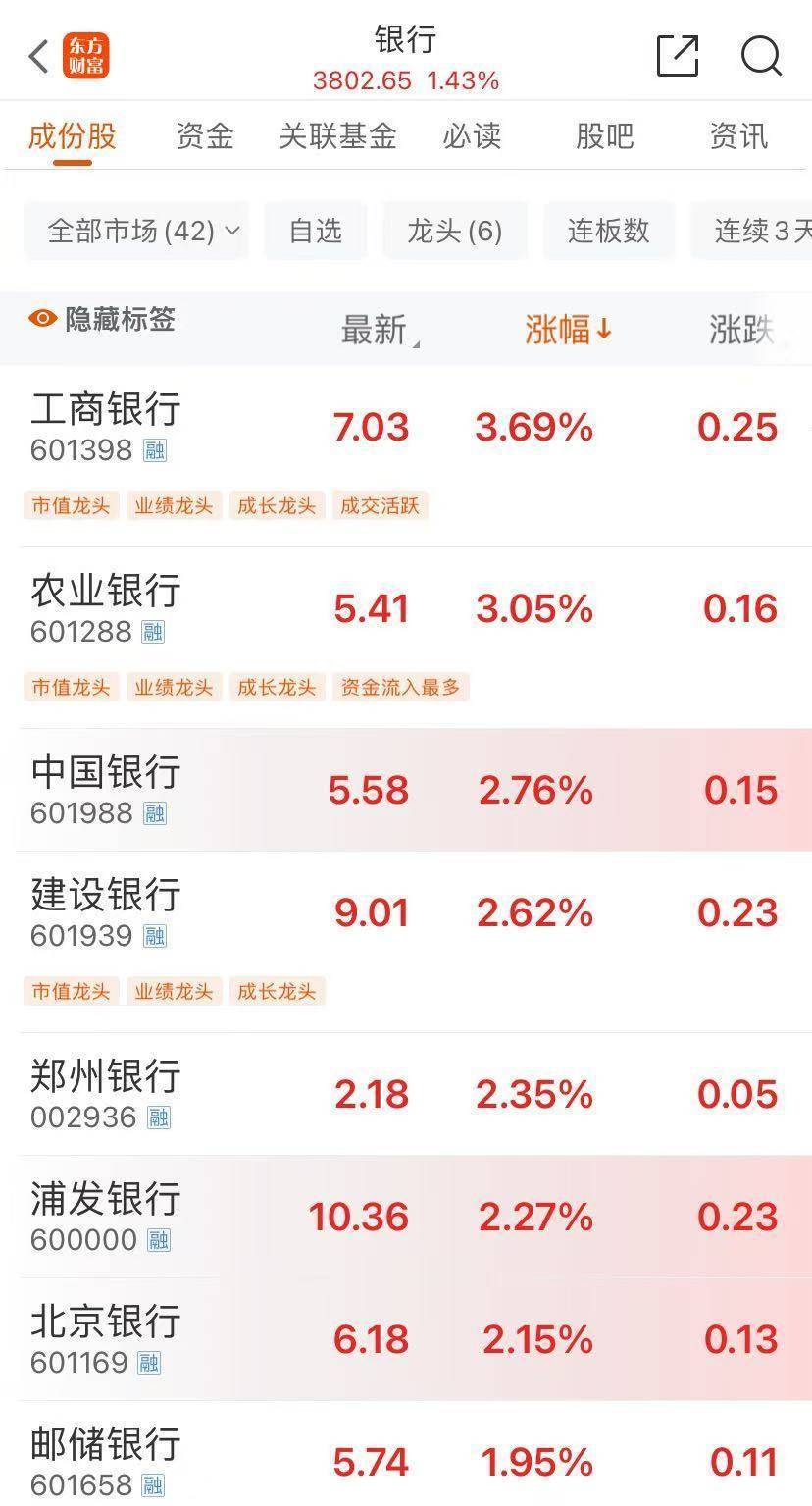Open the 资讯 tab
Viewport: 812px width, 1506px height.
pos(738,135)
